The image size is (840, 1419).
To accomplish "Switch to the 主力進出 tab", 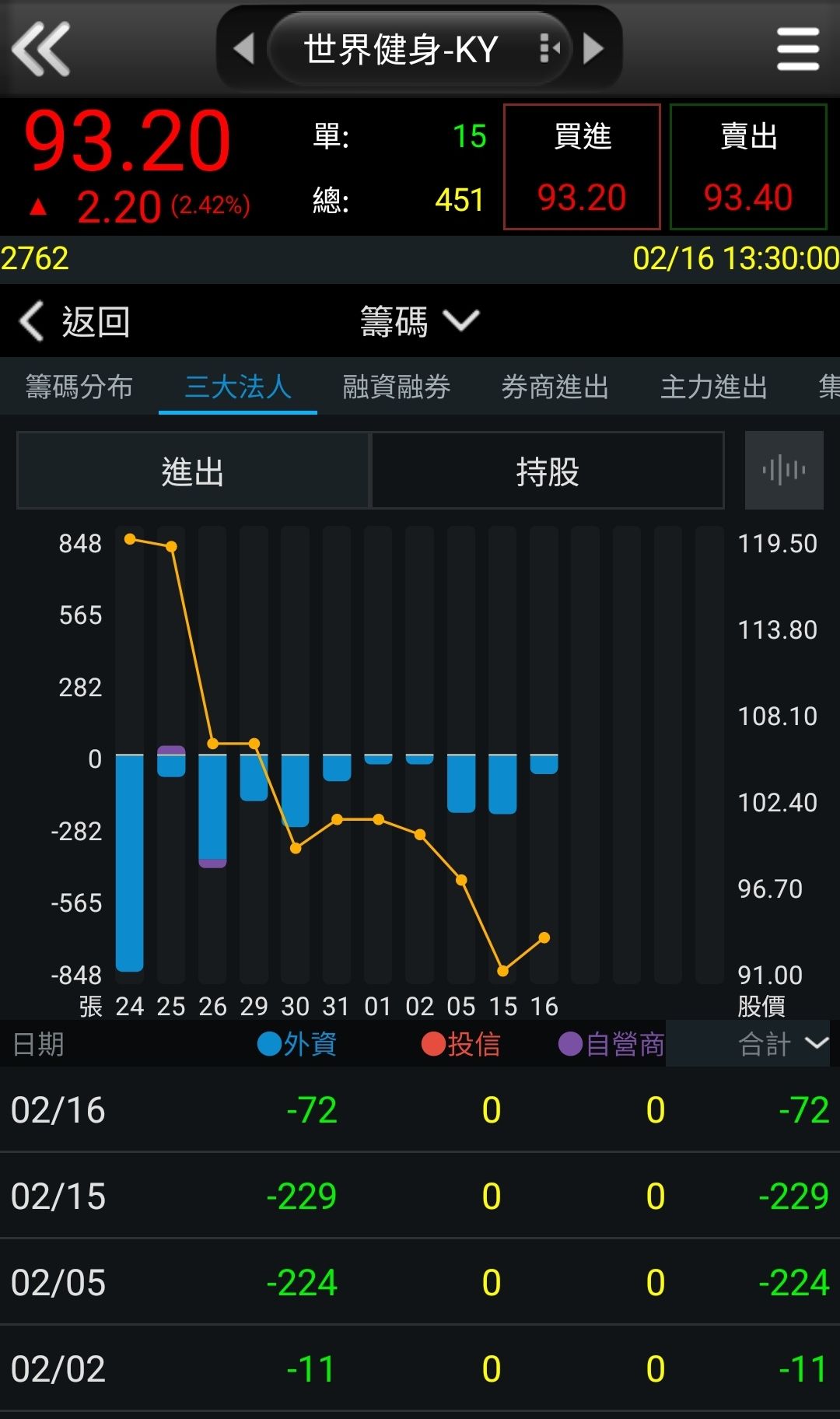I will [x=714, y=387].
